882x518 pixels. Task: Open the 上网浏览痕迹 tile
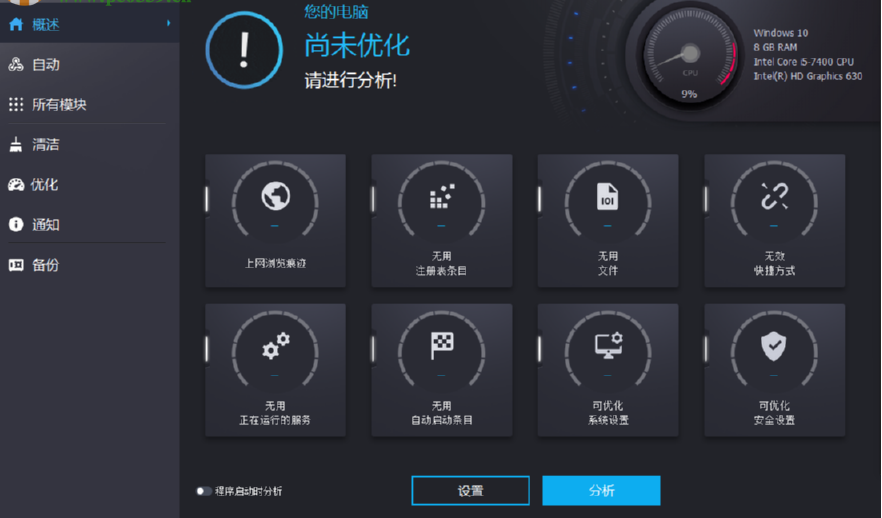click(276, 221)
